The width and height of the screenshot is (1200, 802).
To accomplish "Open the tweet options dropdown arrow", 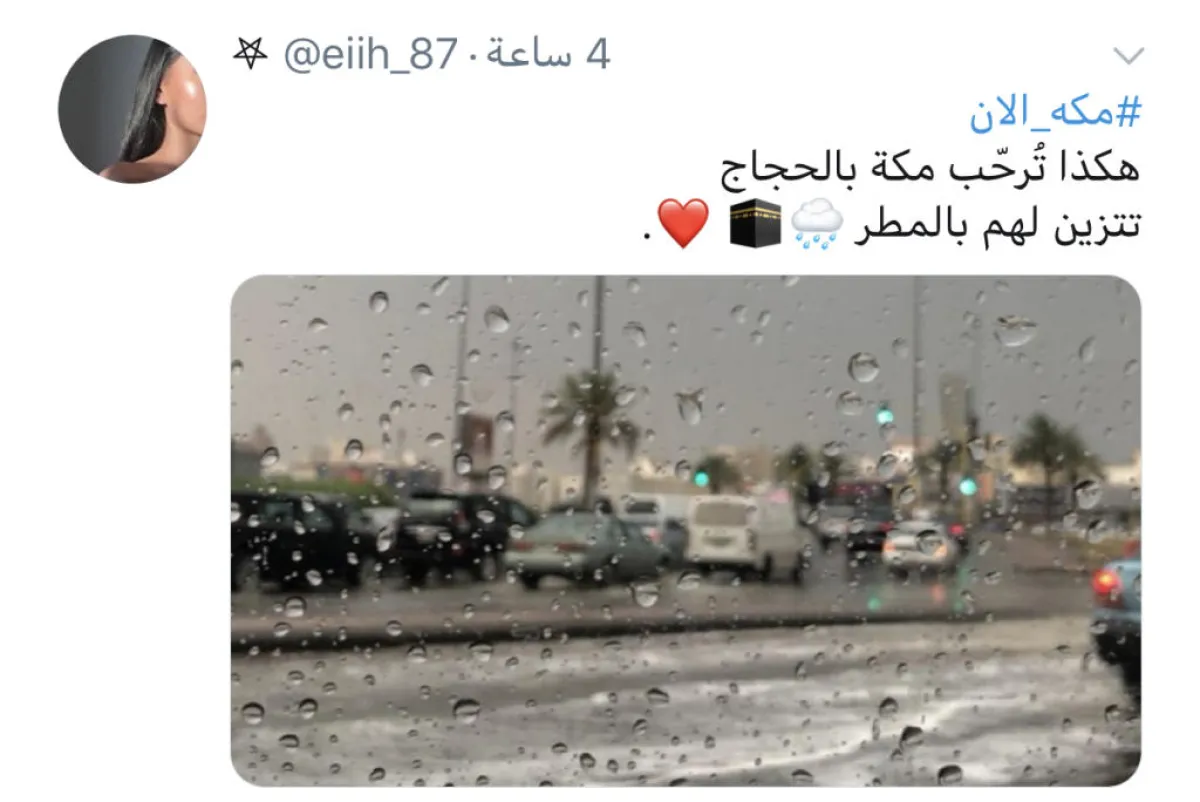I will coord(1128,54).
